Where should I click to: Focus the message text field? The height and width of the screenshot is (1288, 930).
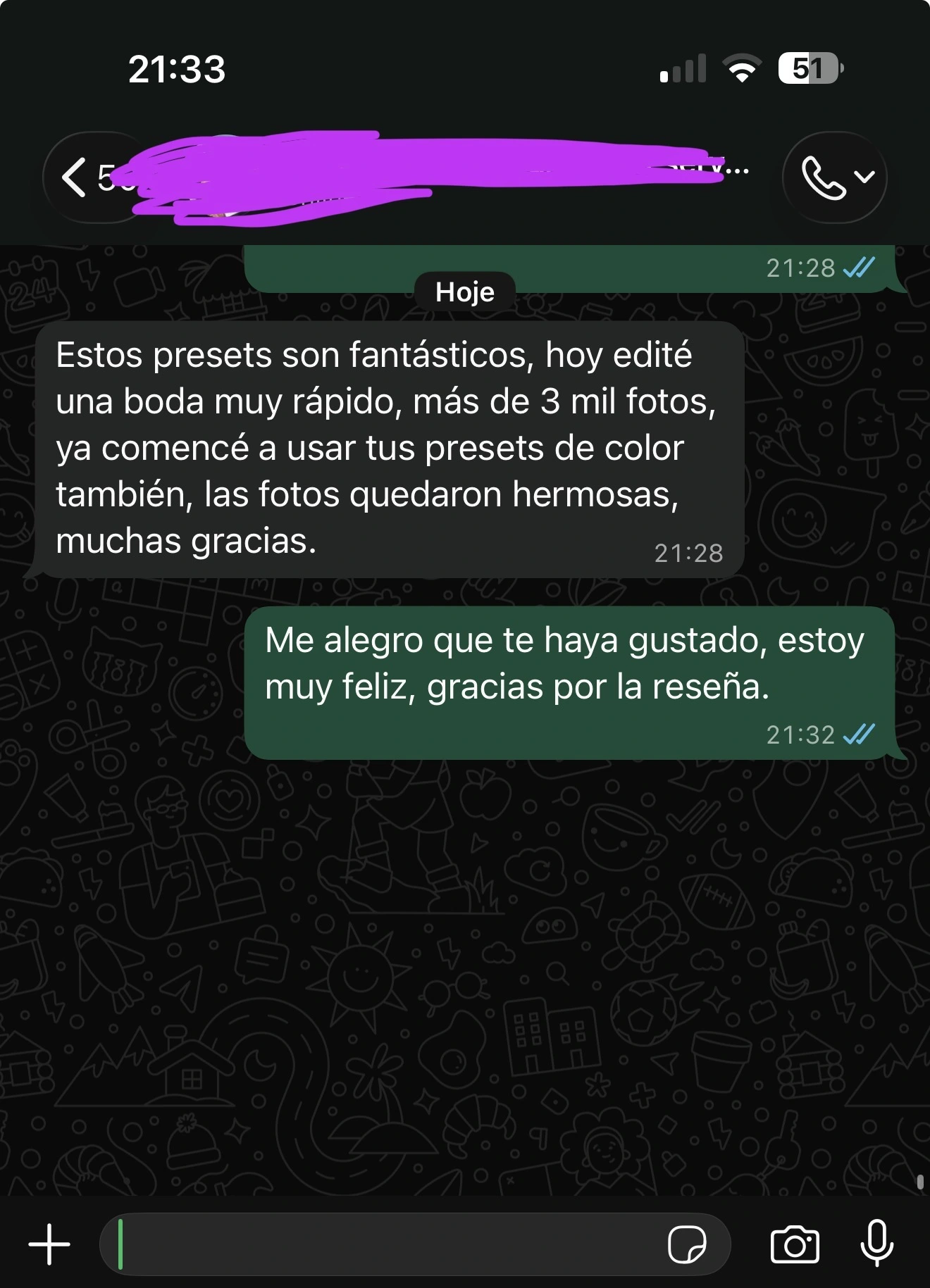(387, 1244)
